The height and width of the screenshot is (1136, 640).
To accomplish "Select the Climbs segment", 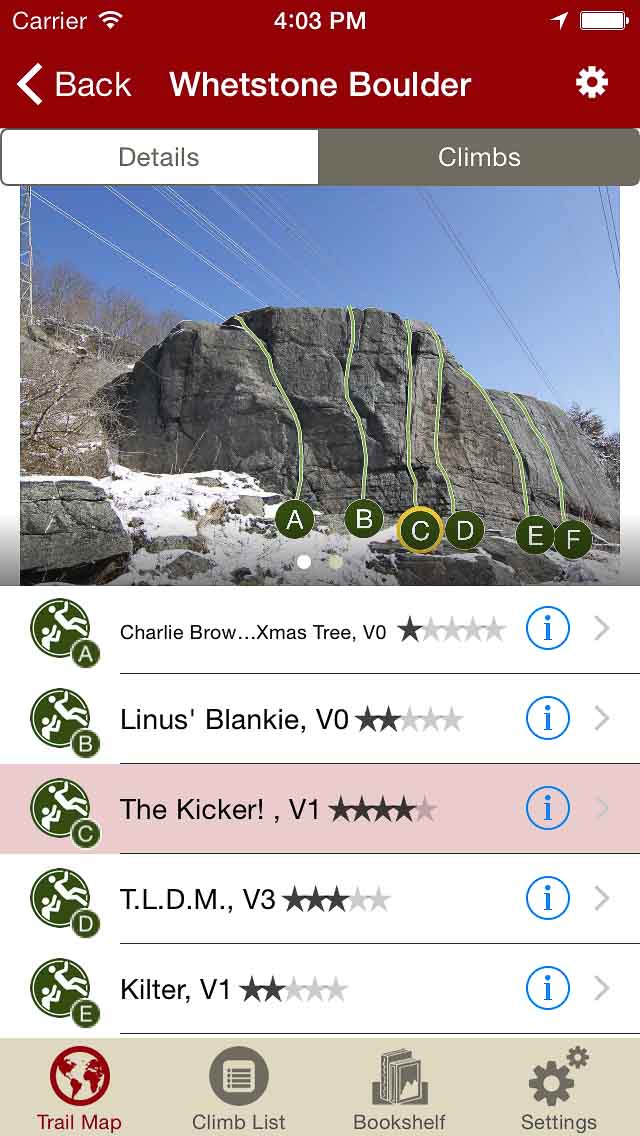I will (x=479, y=157).
